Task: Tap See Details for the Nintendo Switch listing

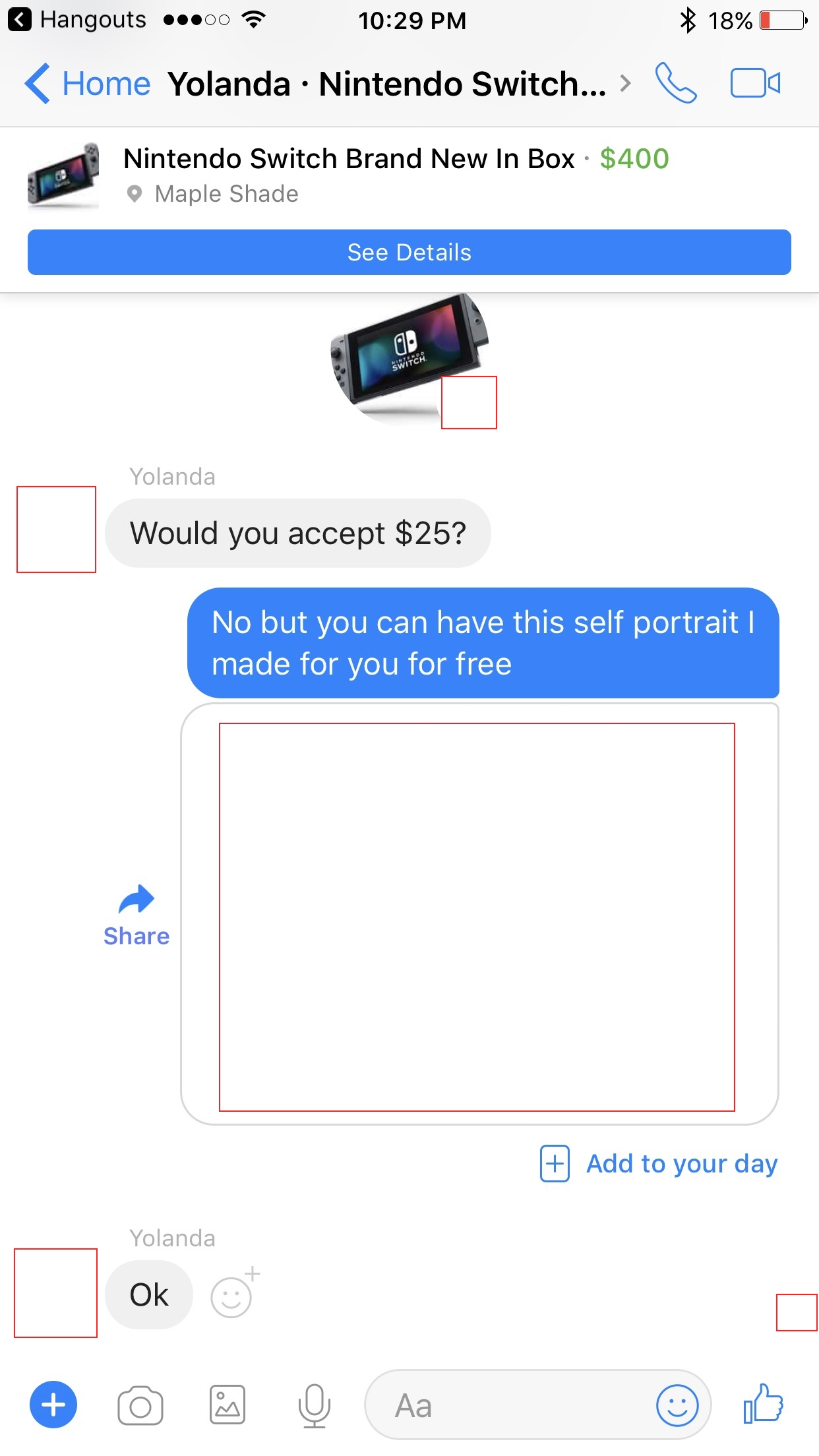Action: [x=409, y=252]
